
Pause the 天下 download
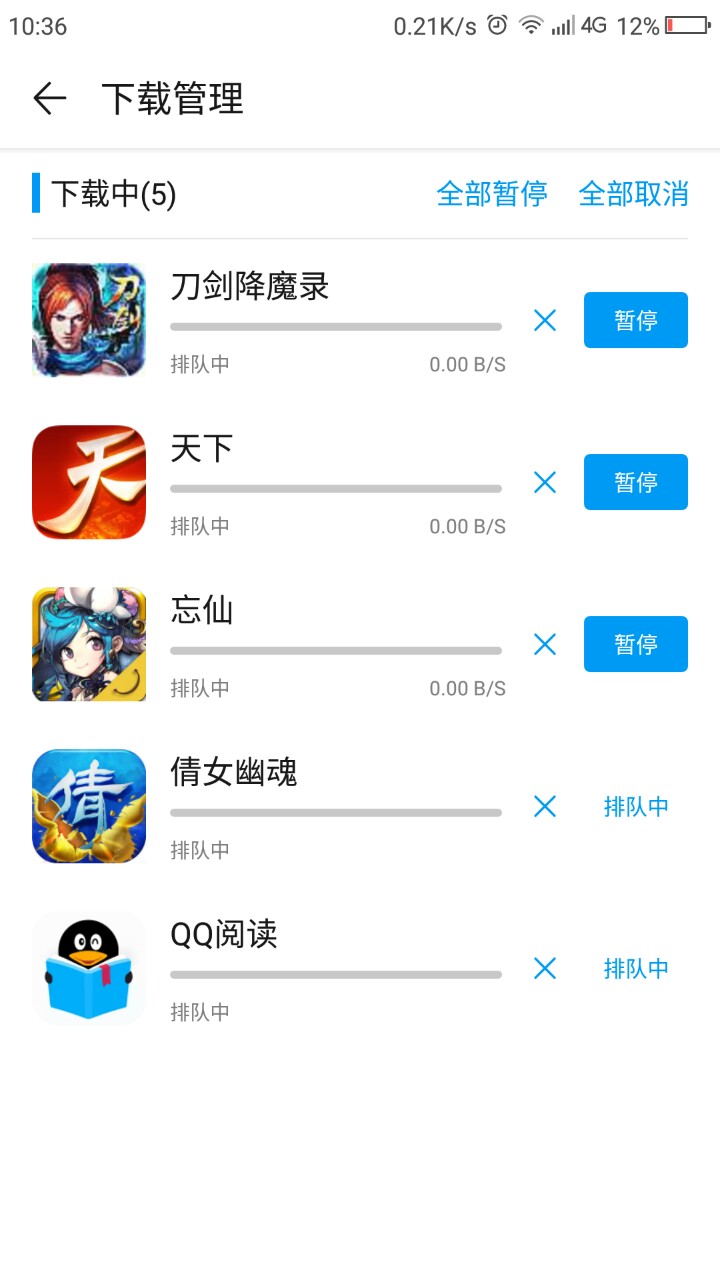pyautogui.click(x=636, y=482)
